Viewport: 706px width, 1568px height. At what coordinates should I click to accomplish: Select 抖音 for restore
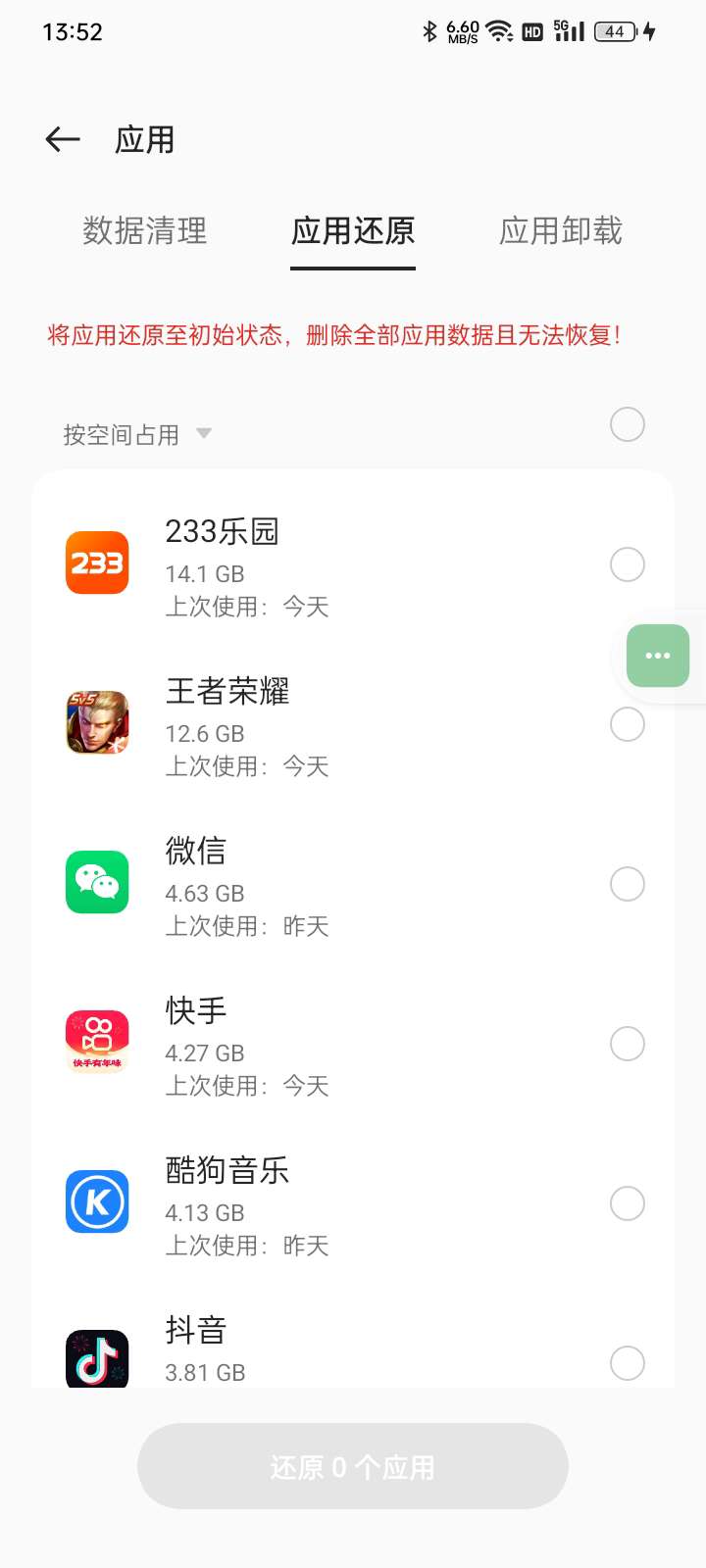pos(628,1362)
